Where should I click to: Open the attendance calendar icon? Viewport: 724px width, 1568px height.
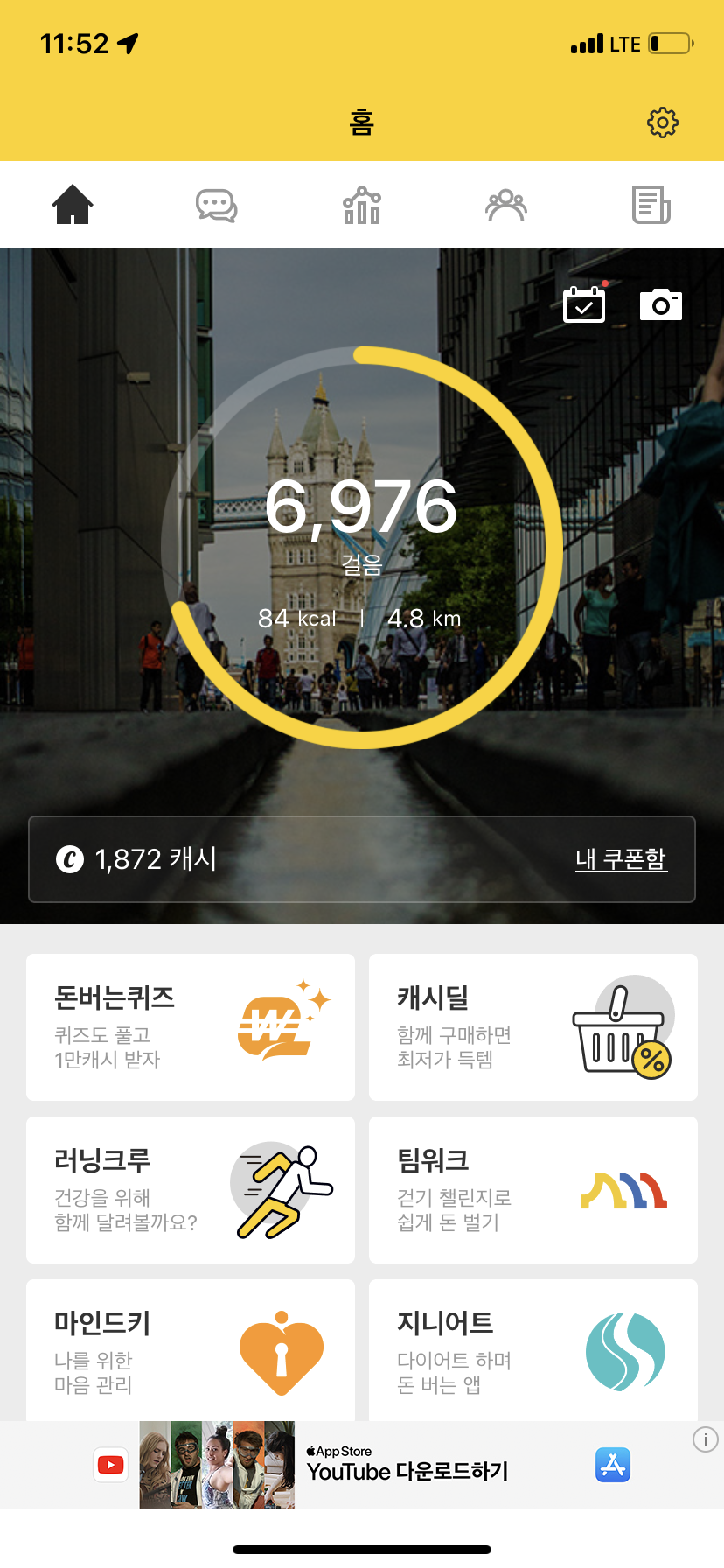584,304
